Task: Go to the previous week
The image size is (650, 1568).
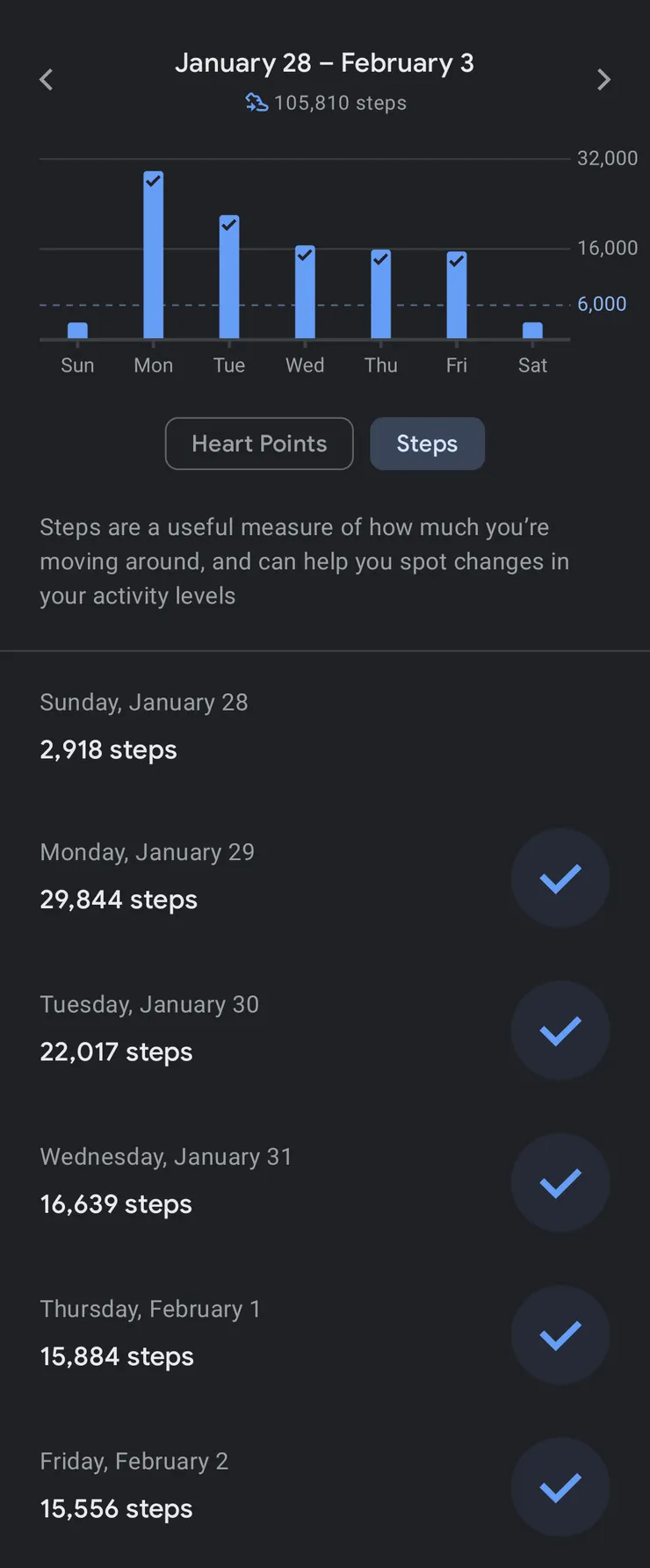Action: [x=47, y=80]
